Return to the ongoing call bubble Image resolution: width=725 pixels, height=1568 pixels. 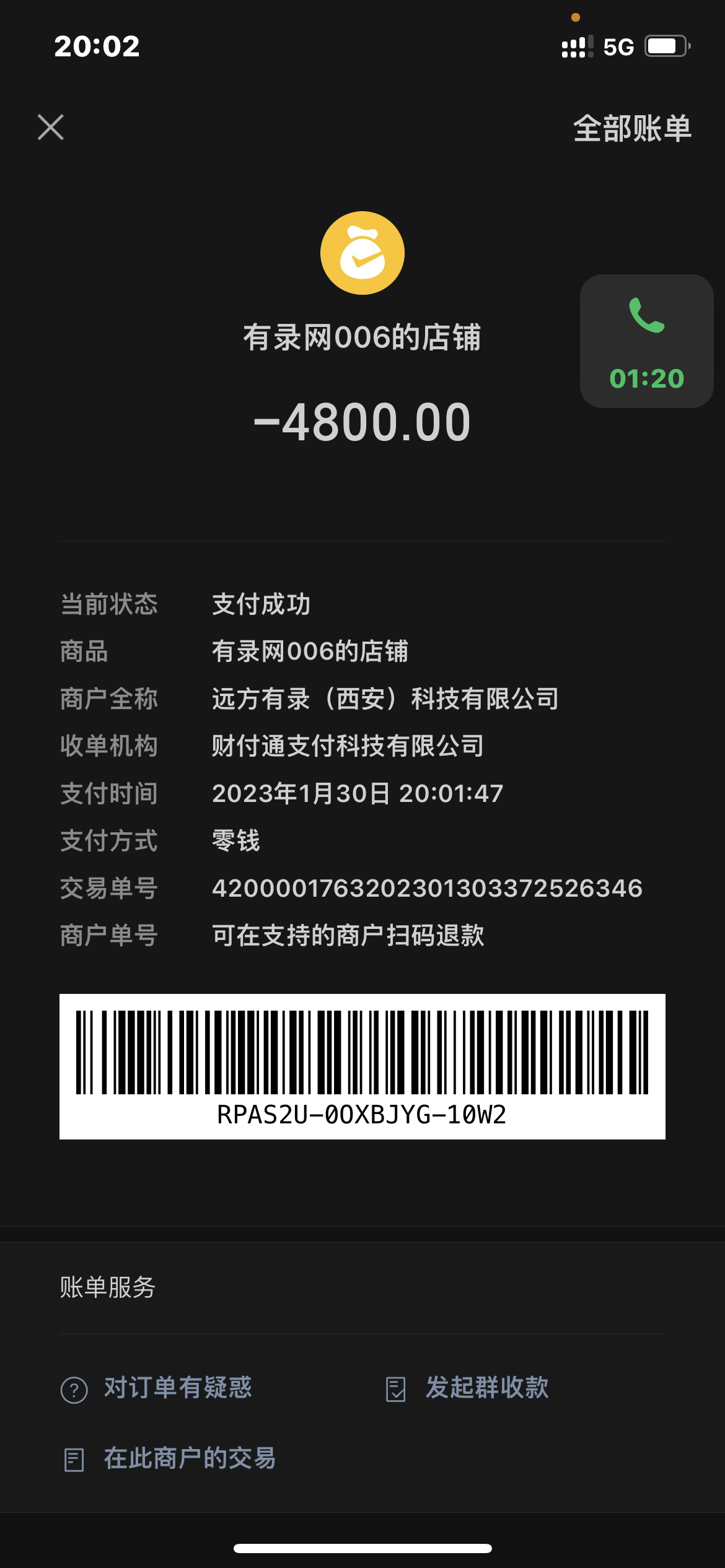point(646,341)
